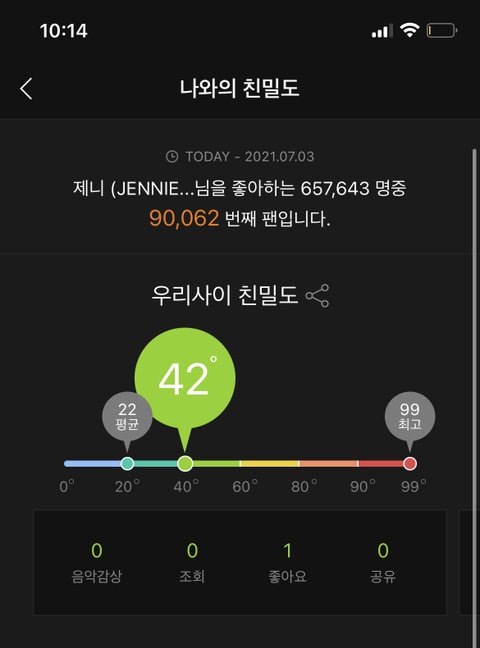Go back from the 나와의 친밀도 screen
This screenshot has height=648, width=480.
(26, 88)
